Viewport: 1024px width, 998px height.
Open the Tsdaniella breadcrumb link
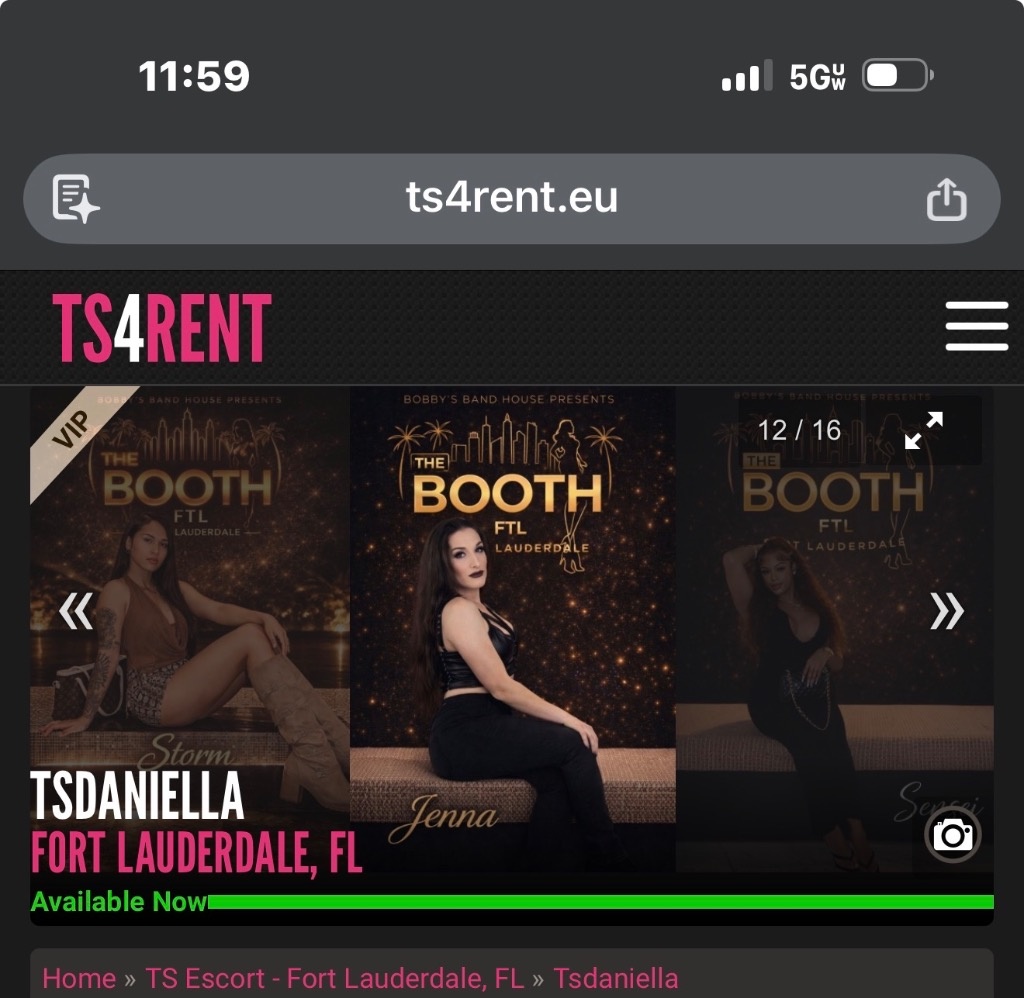tap(615, 977)
